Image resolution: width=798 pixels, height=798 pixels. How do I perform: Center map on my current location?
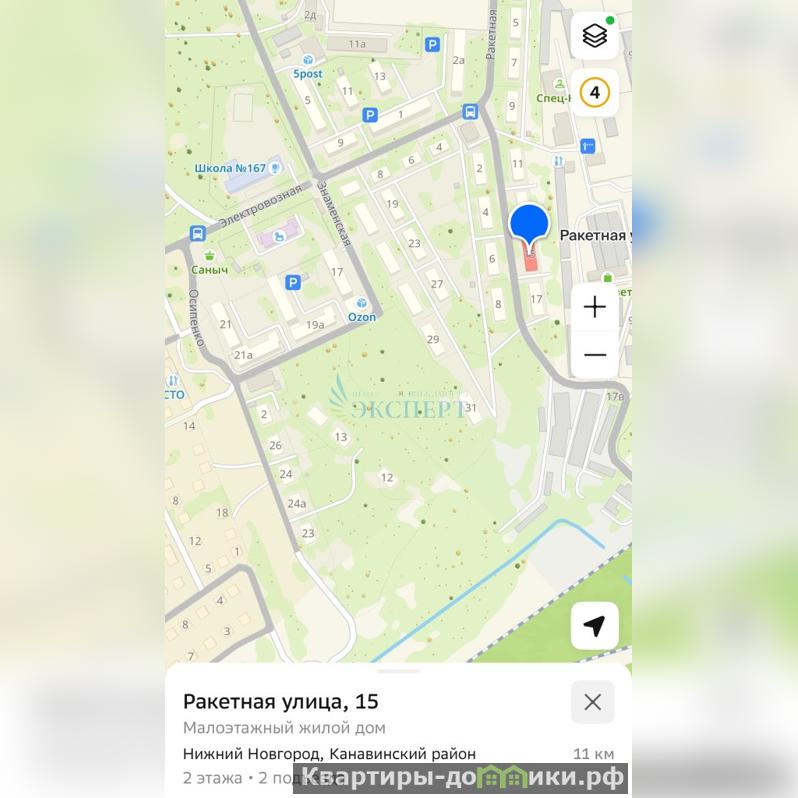[595, 627]
